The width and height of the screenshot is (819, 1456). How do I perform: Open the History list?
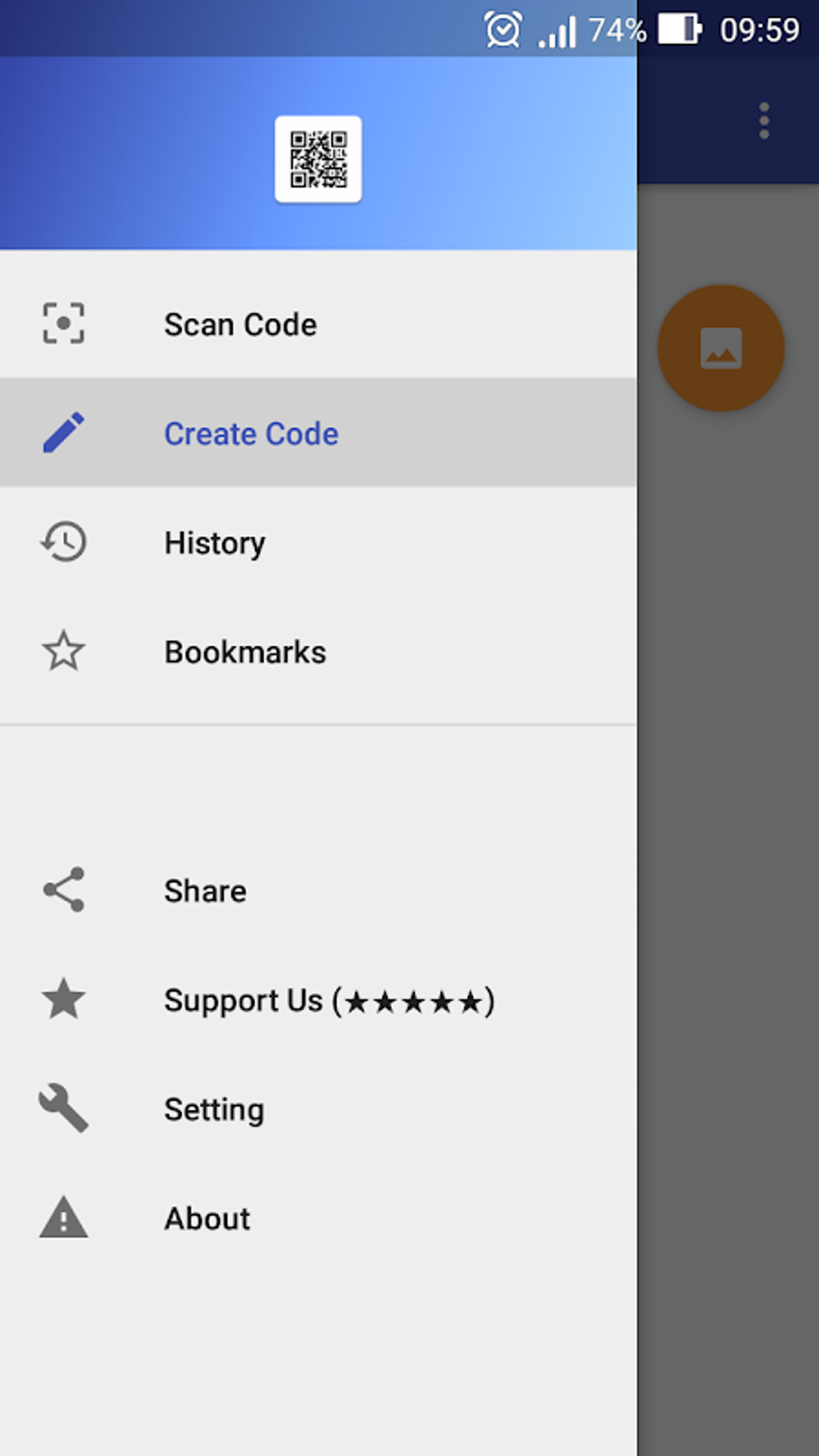tap(318, 542)
